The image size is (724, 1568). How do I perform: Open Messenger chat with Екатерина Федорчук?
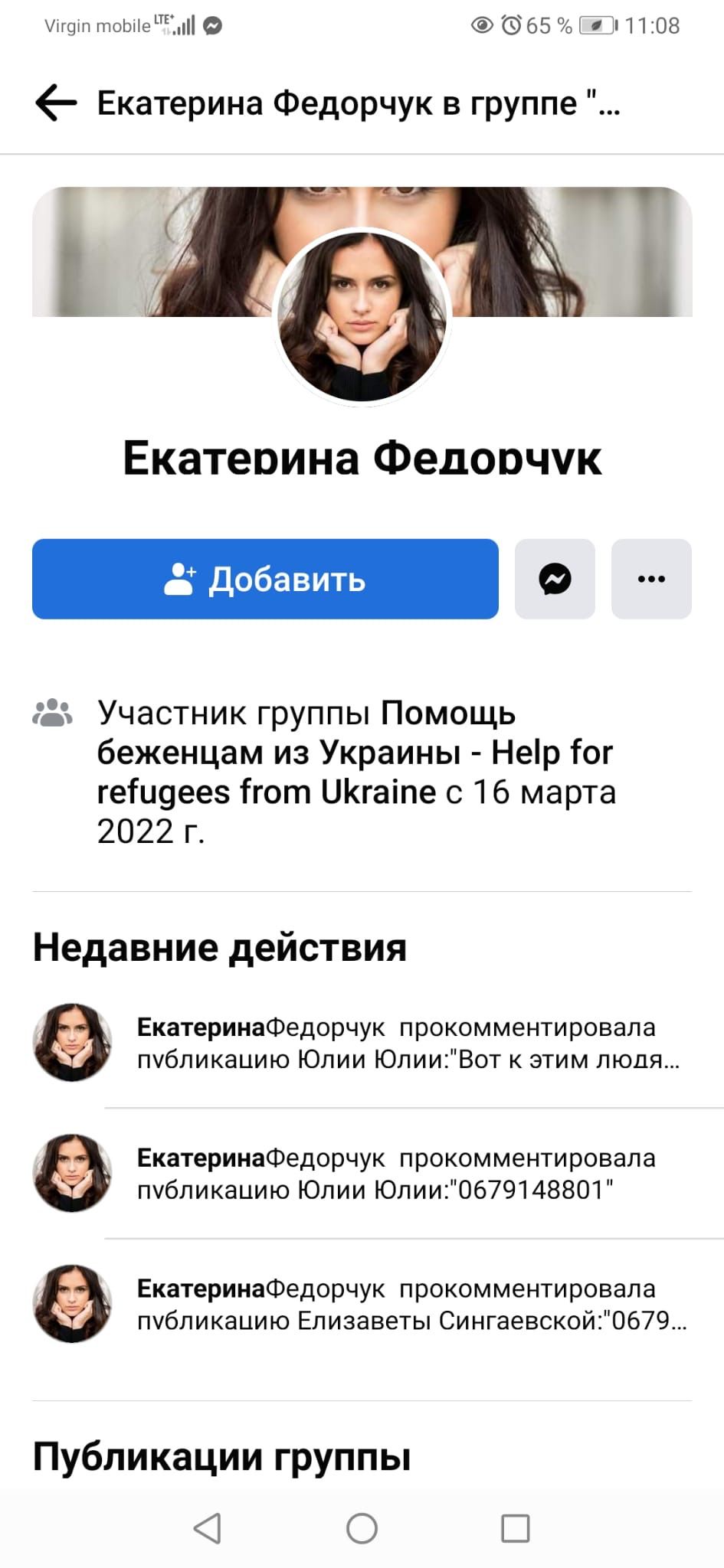click(555, 579)
